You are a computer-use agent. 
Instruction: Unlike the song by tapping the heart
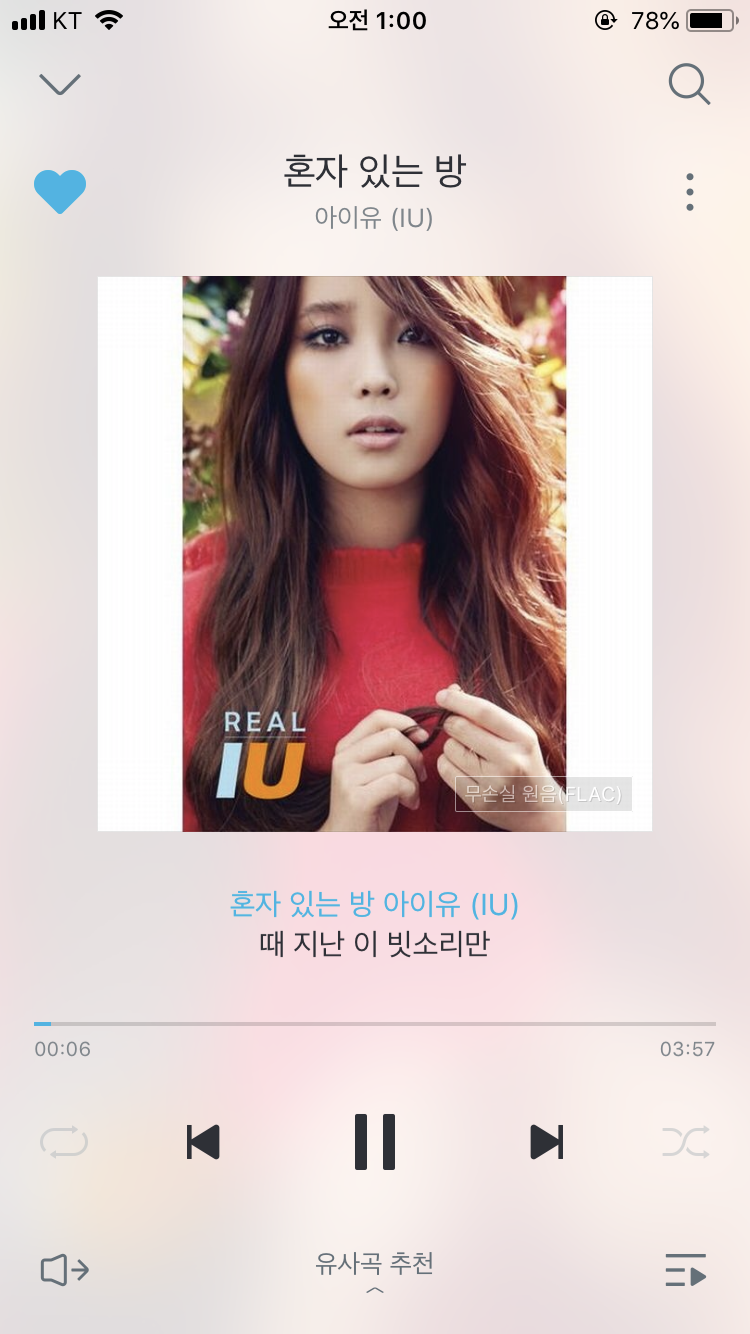[x=60, y=191]
